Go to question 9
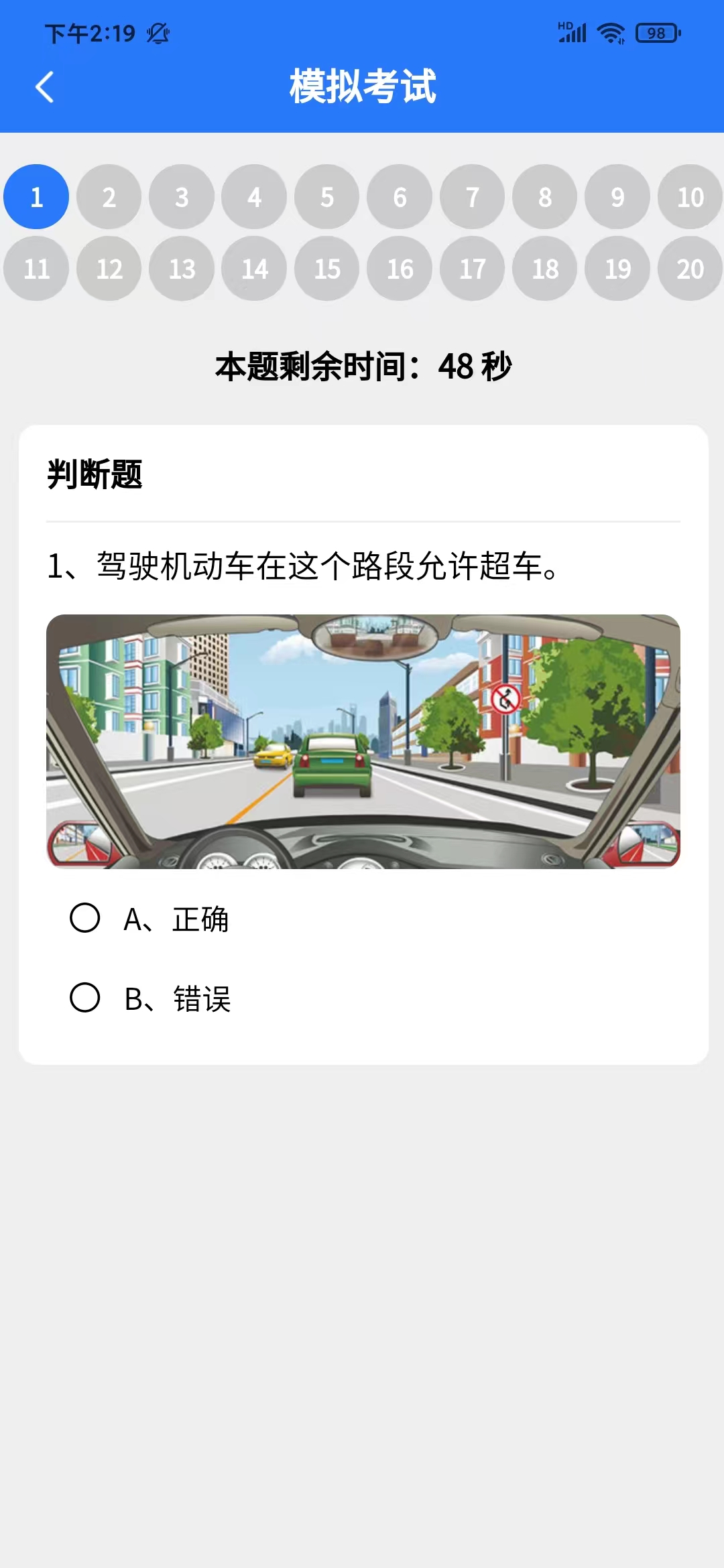724x1568 pixels. point(617,197)
